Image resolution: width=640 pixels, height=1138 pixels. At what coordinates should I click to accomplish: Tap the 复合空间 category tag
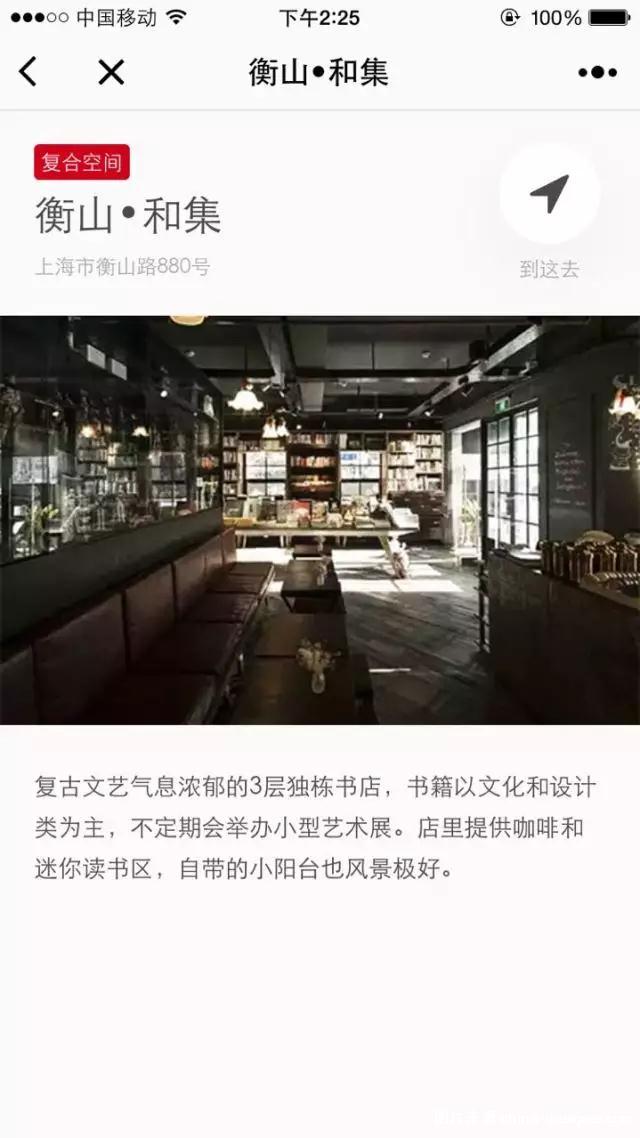(x=81, y=162)
